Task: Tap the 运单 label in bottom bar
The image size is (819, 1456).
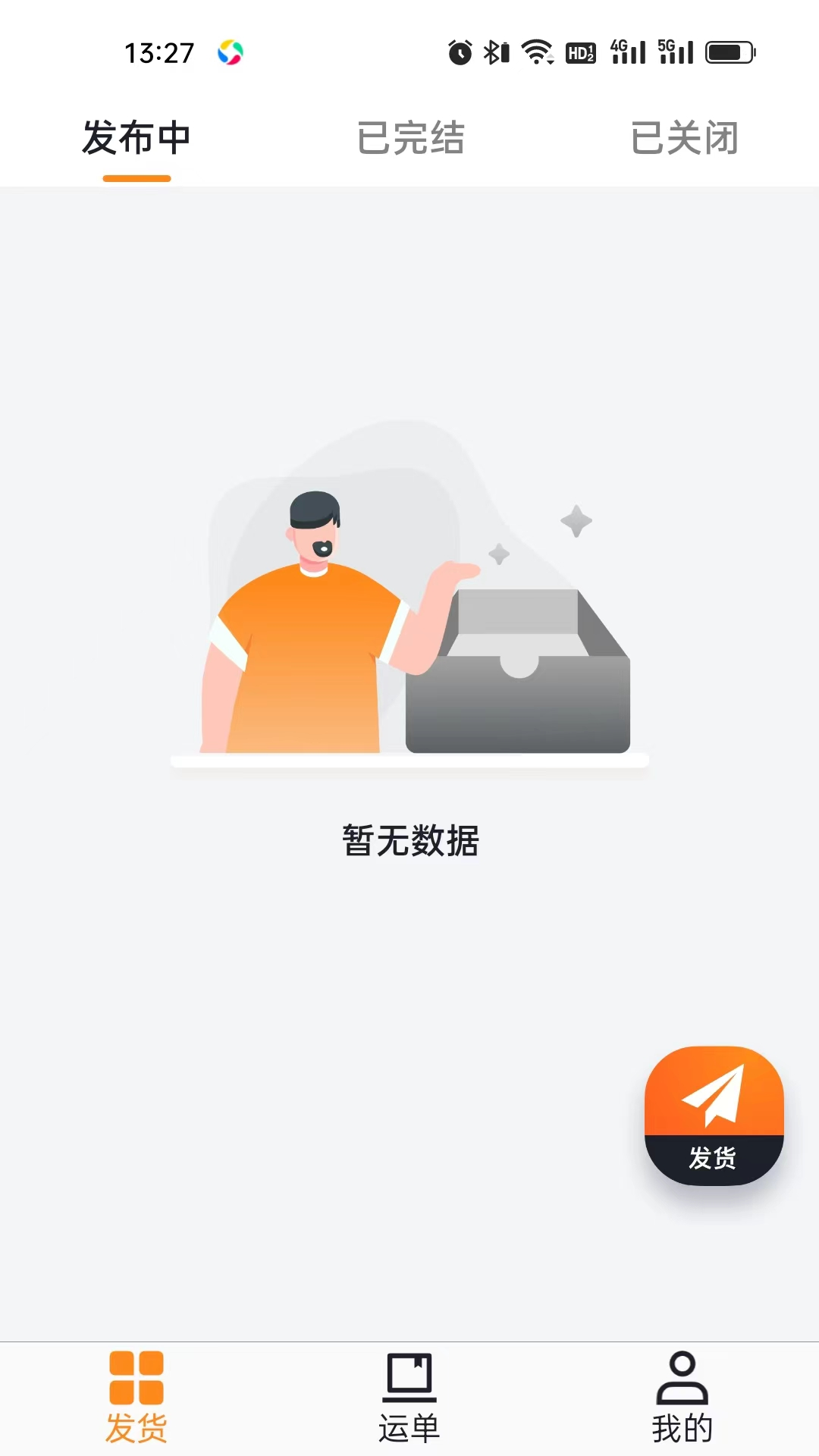Action: click(x=409, y=1426)
